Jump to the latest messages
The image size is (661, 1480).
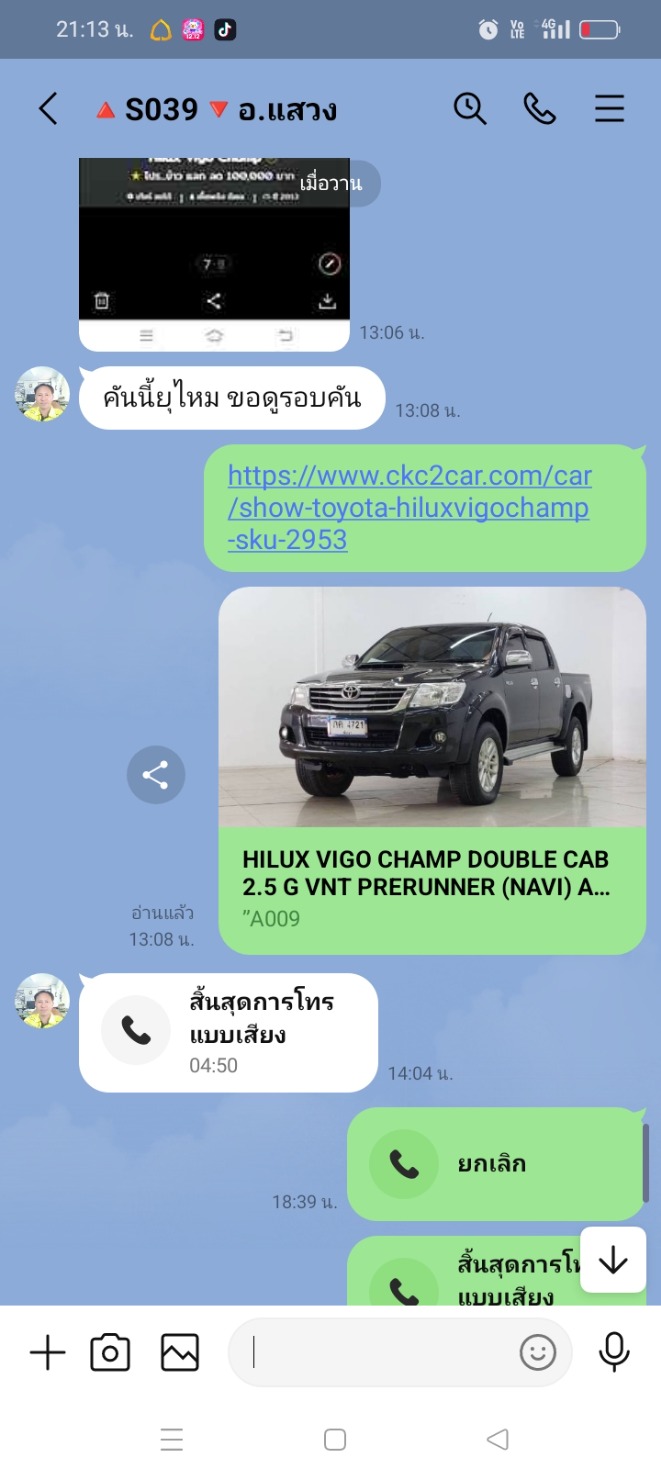click(612, 1260)
